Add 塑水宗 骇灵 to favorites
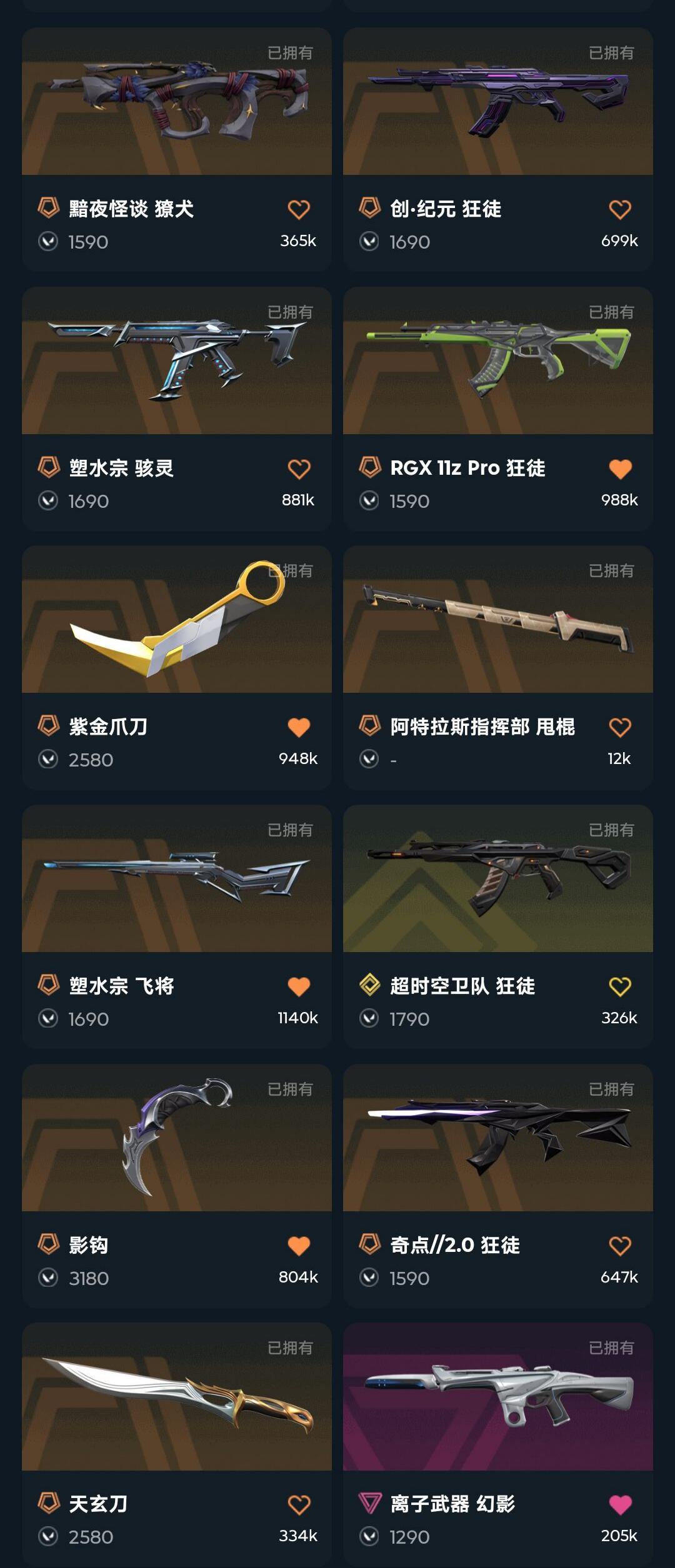 pyautogui.click(x=299, y=469)
